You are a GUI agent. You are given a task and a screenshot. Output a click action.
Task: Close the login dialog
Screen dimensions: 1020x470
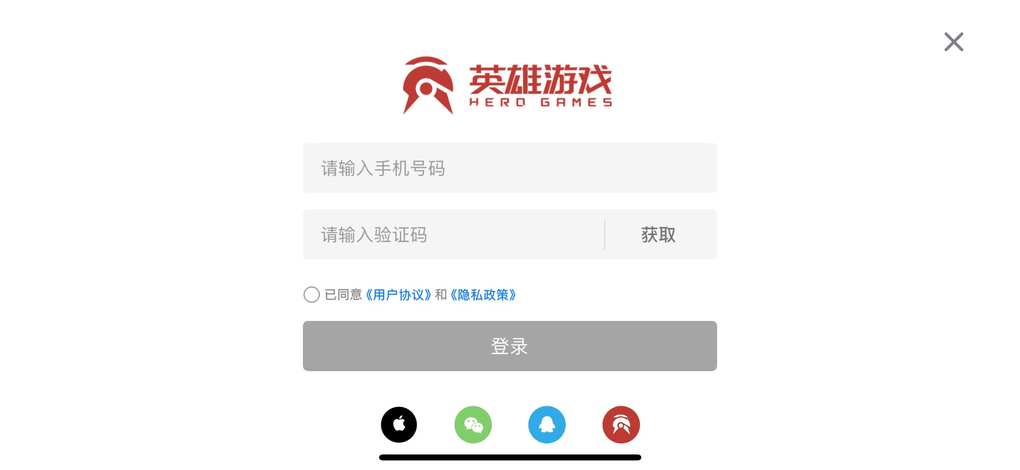[953, 42]
